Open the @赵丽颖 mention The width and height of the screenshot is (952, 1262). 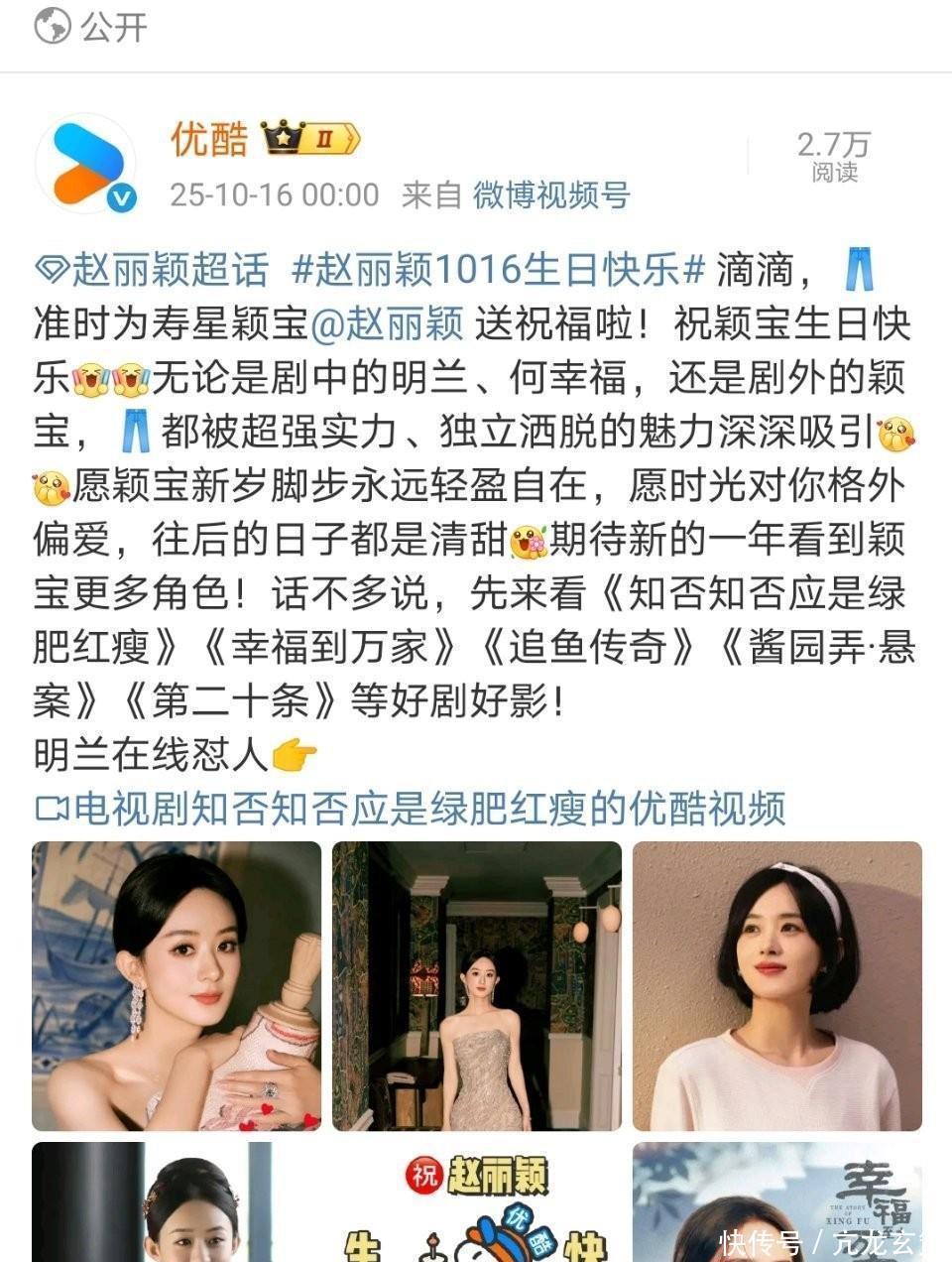(x=388, y=323)
